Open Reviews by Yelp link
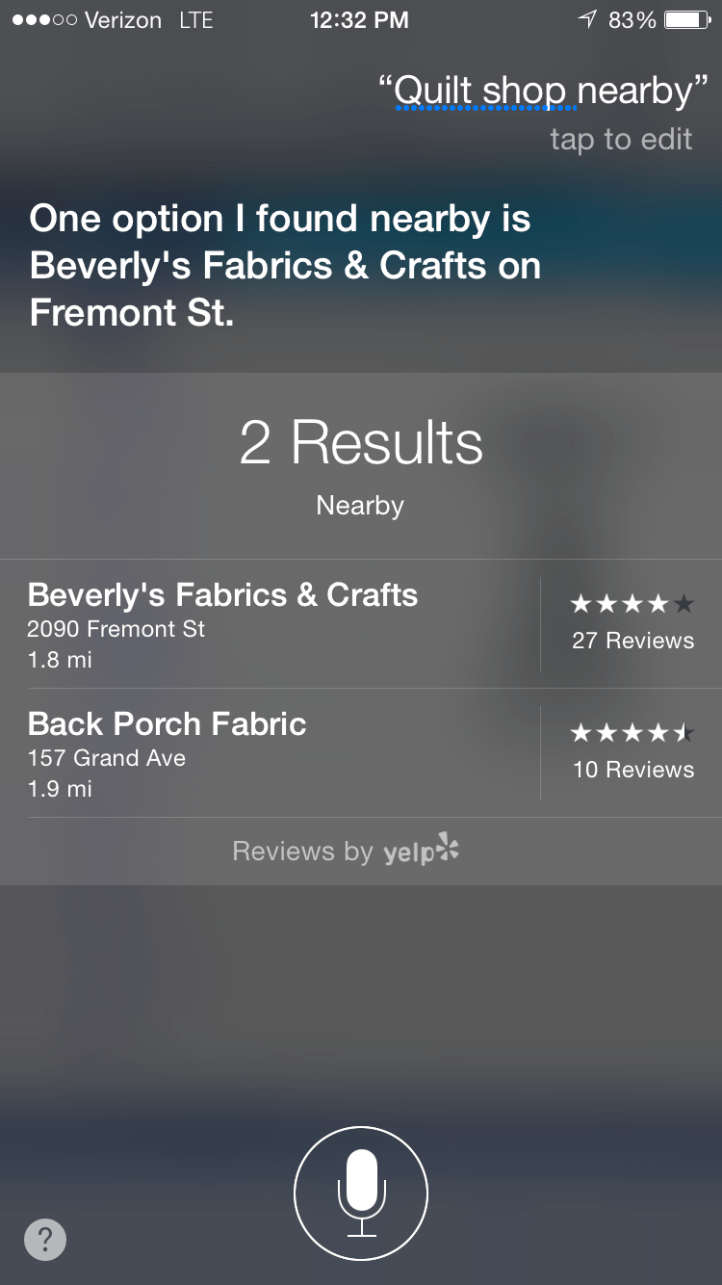 (346, 851)
